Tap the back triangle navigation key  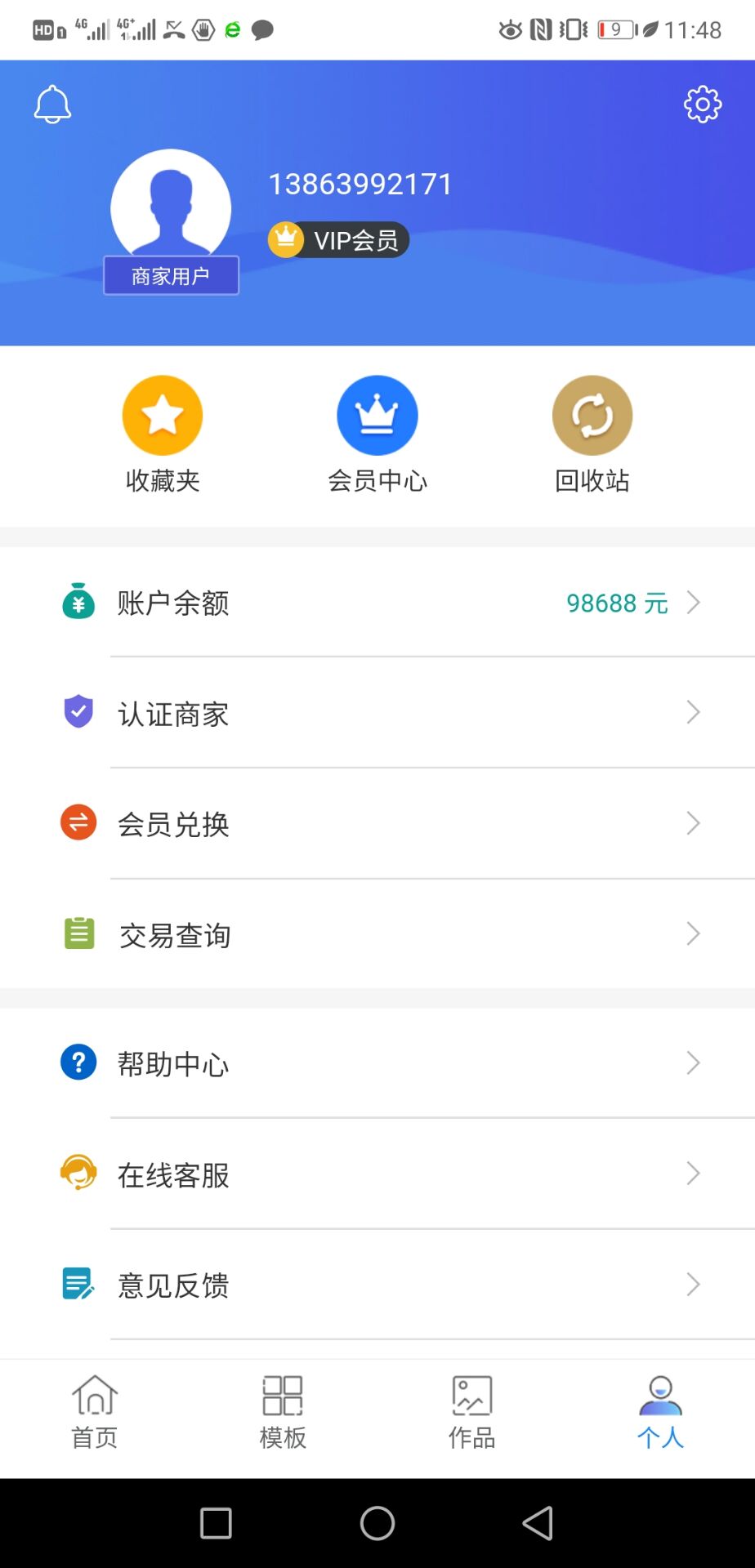[x=537, y=1521]
